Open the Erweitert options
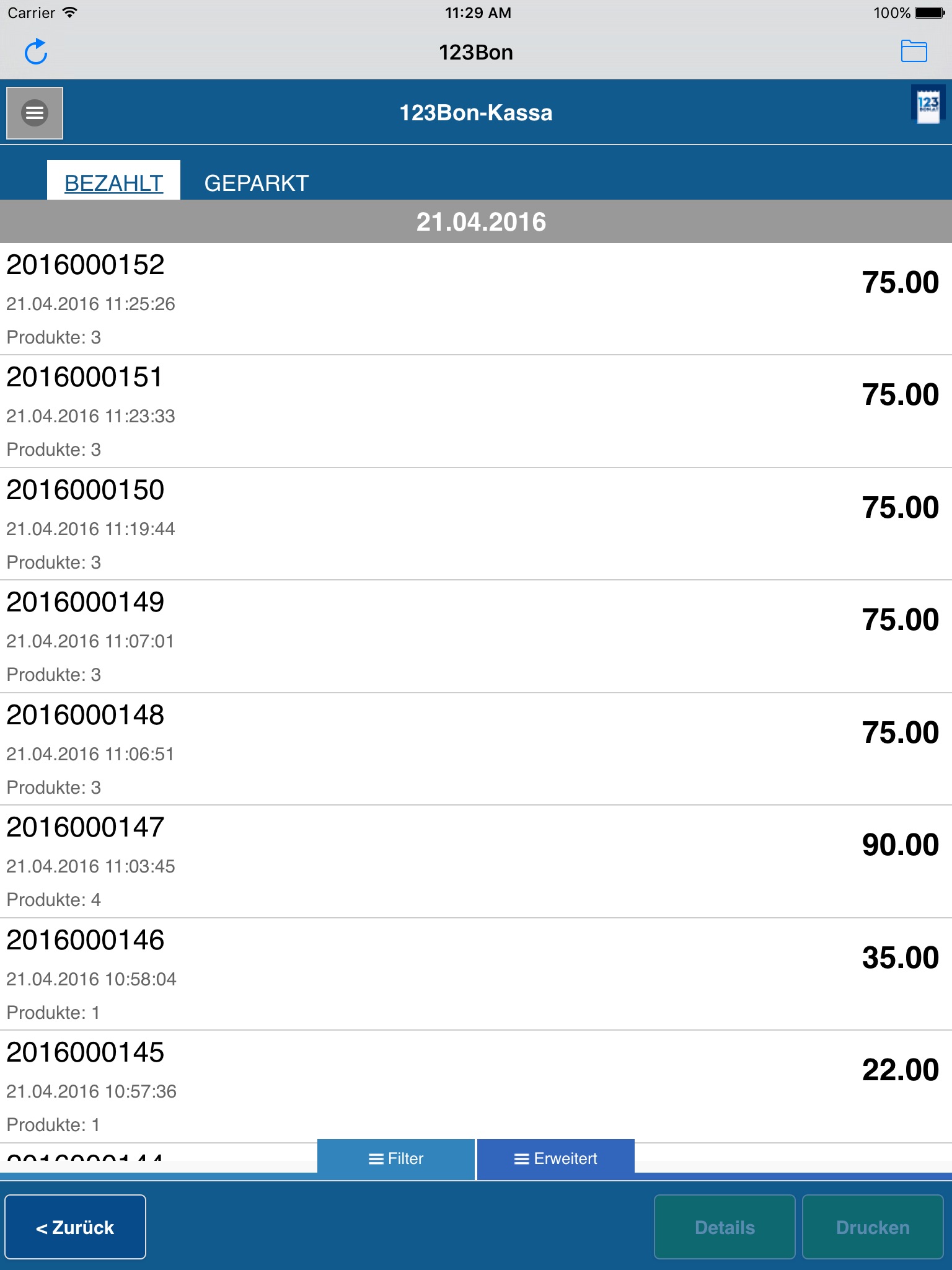Screen dimensions: 952x1270 556,1159
